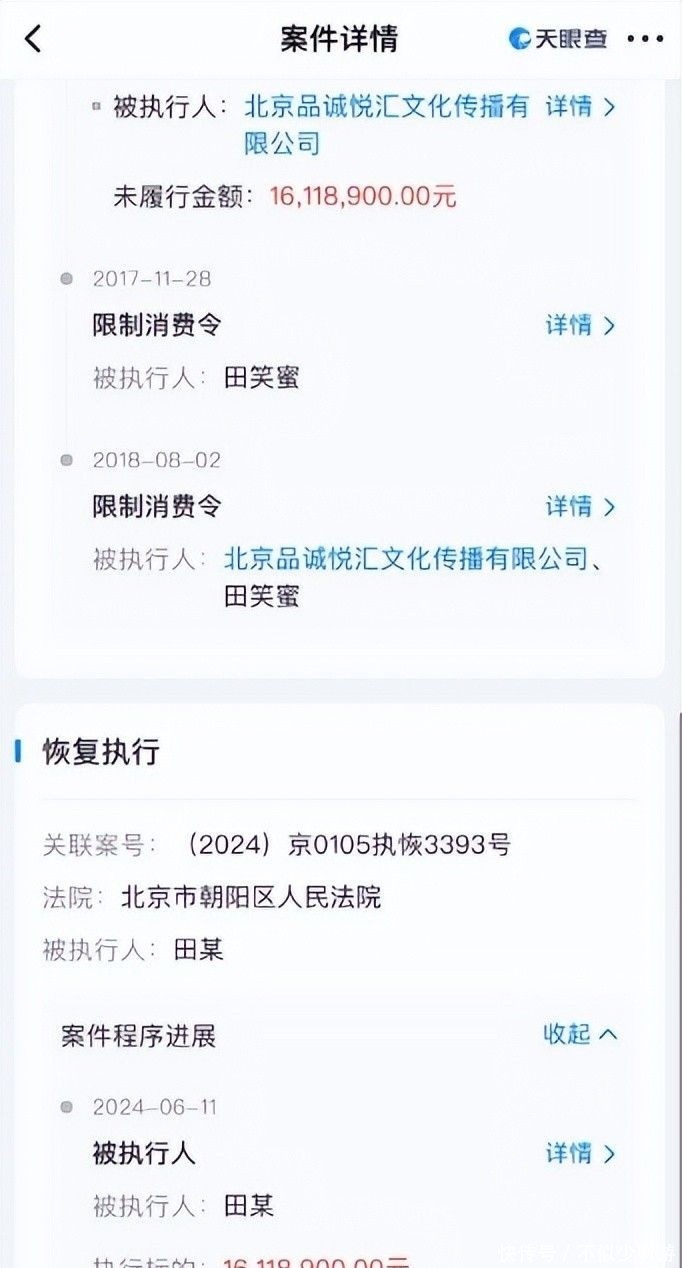Open the company link in the 2018-08-02 entry
682x1268 pixels.
click(407, 559)
